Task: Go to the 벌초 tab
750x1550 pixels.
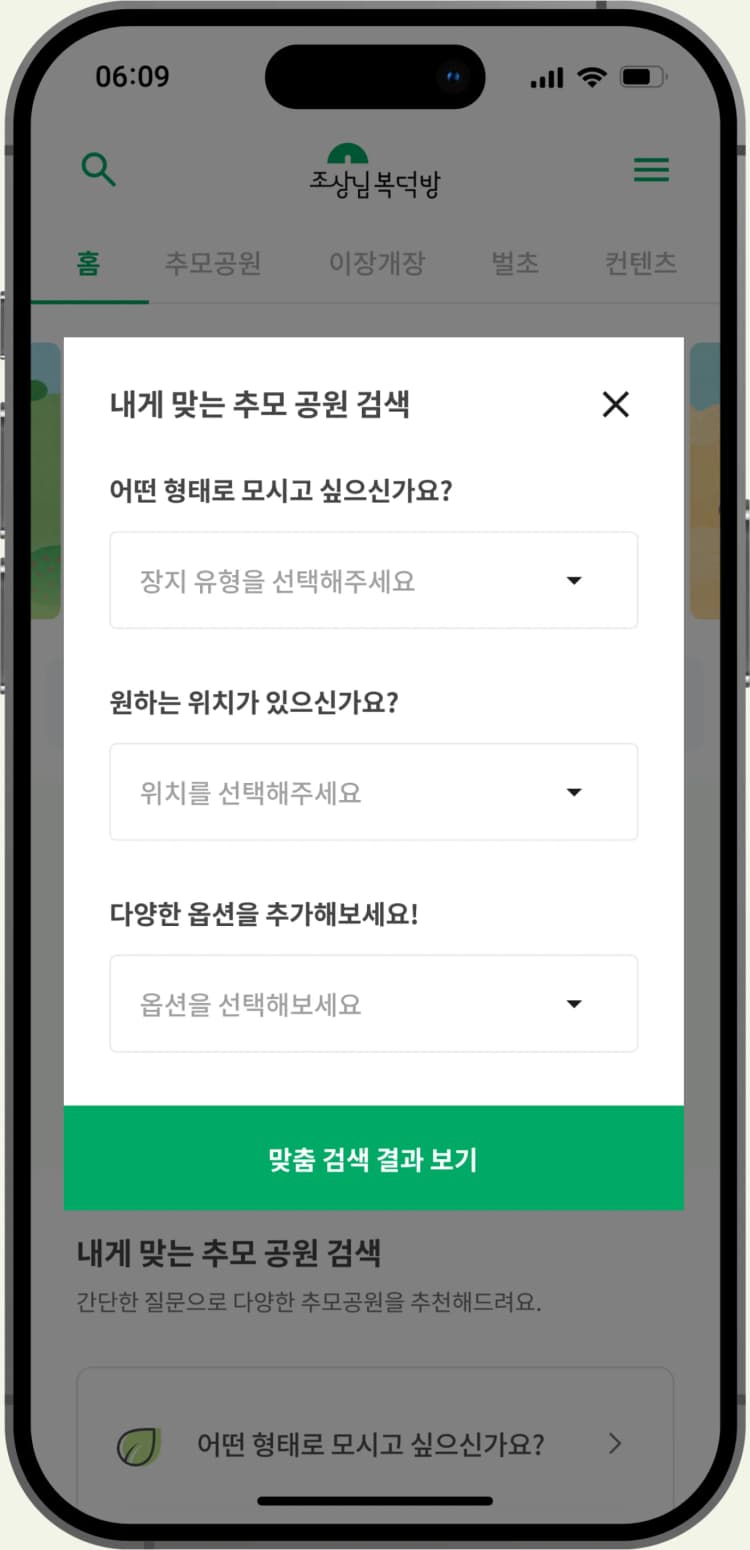Action: click(x=515, y=263)
